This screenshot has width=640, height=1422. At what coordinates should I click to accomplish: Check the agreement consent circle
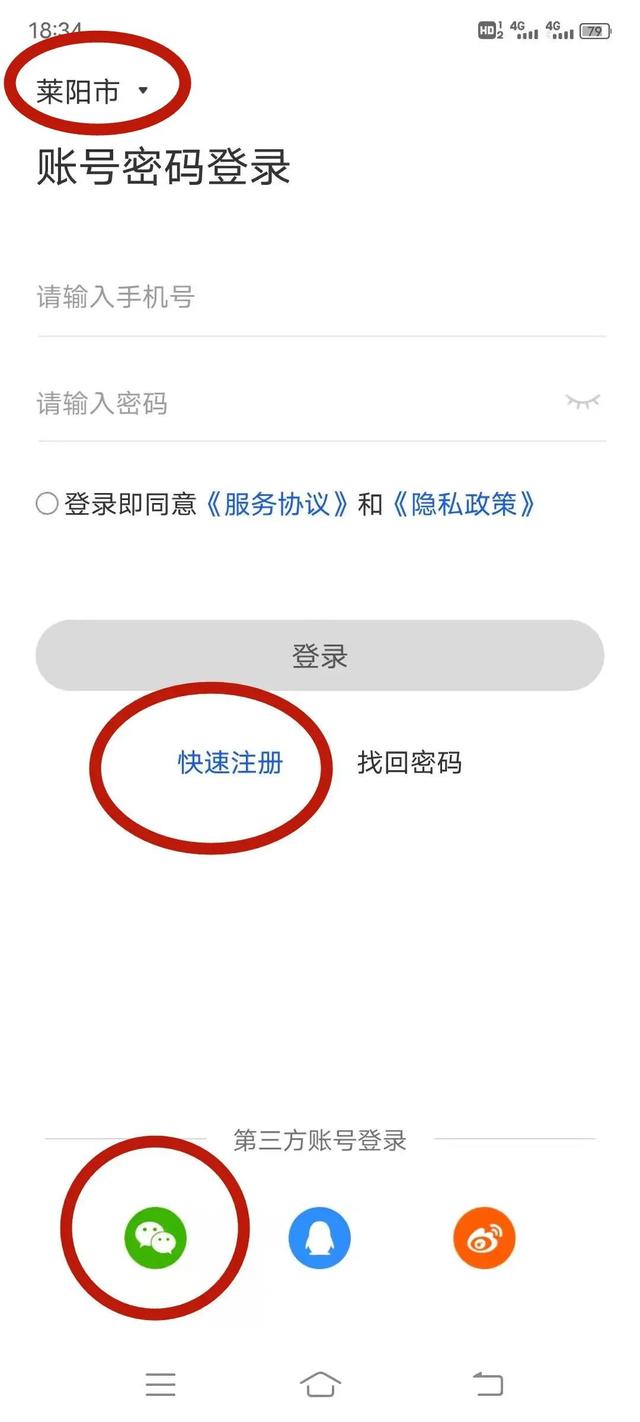[47, 504]
